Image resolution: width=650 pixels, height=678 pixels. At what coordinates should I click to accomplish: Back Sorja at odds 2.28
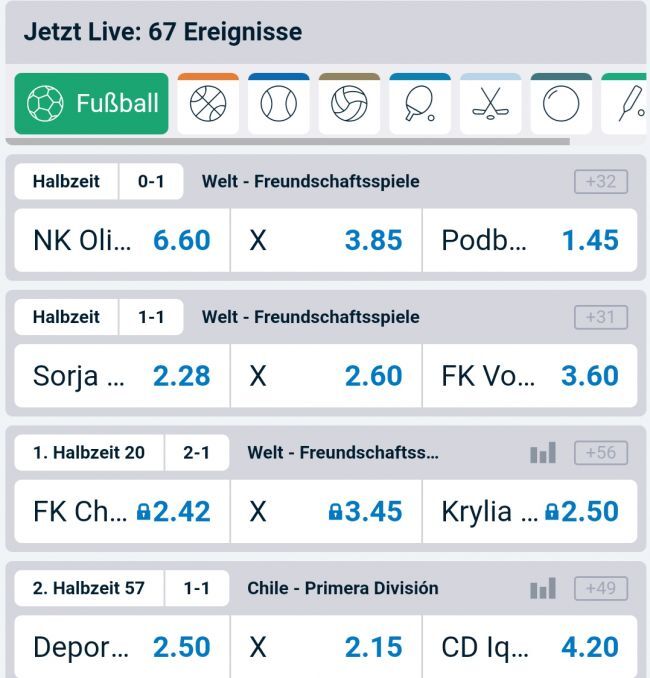(x=122, y=376)
